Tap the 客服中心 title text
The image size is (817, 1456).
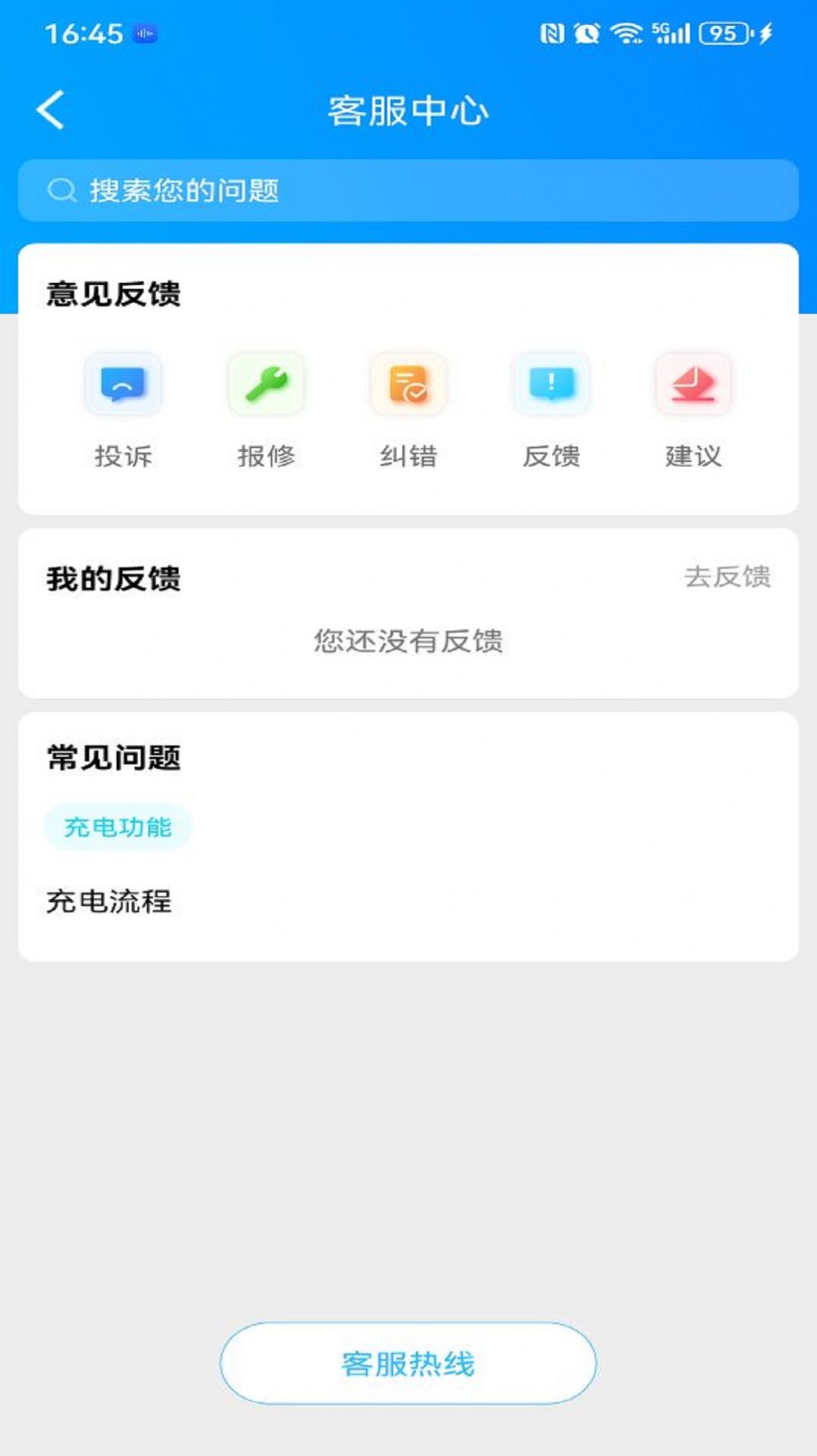click(408, 109)
